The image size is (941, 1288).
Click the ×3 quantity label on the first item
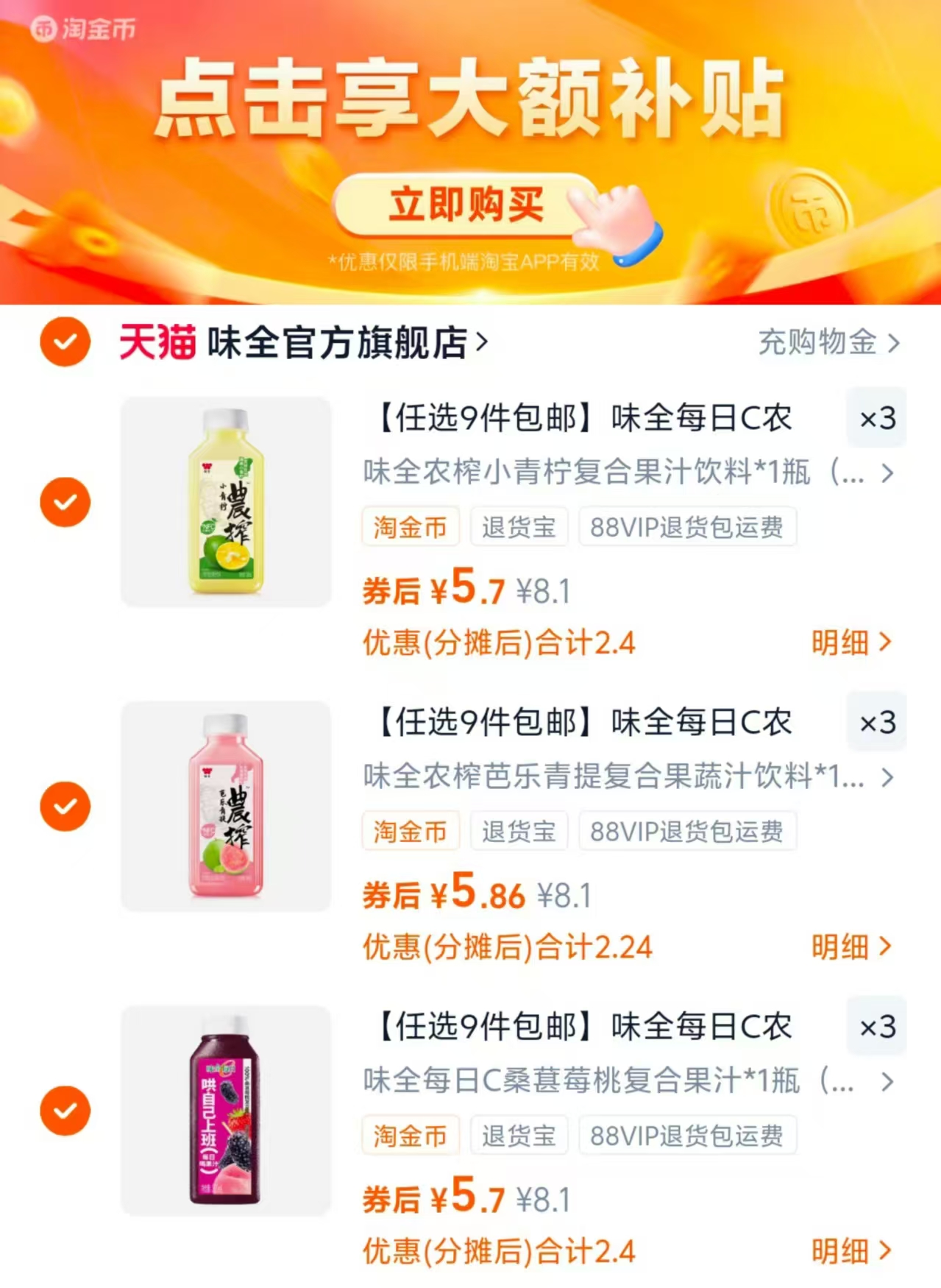876,418
